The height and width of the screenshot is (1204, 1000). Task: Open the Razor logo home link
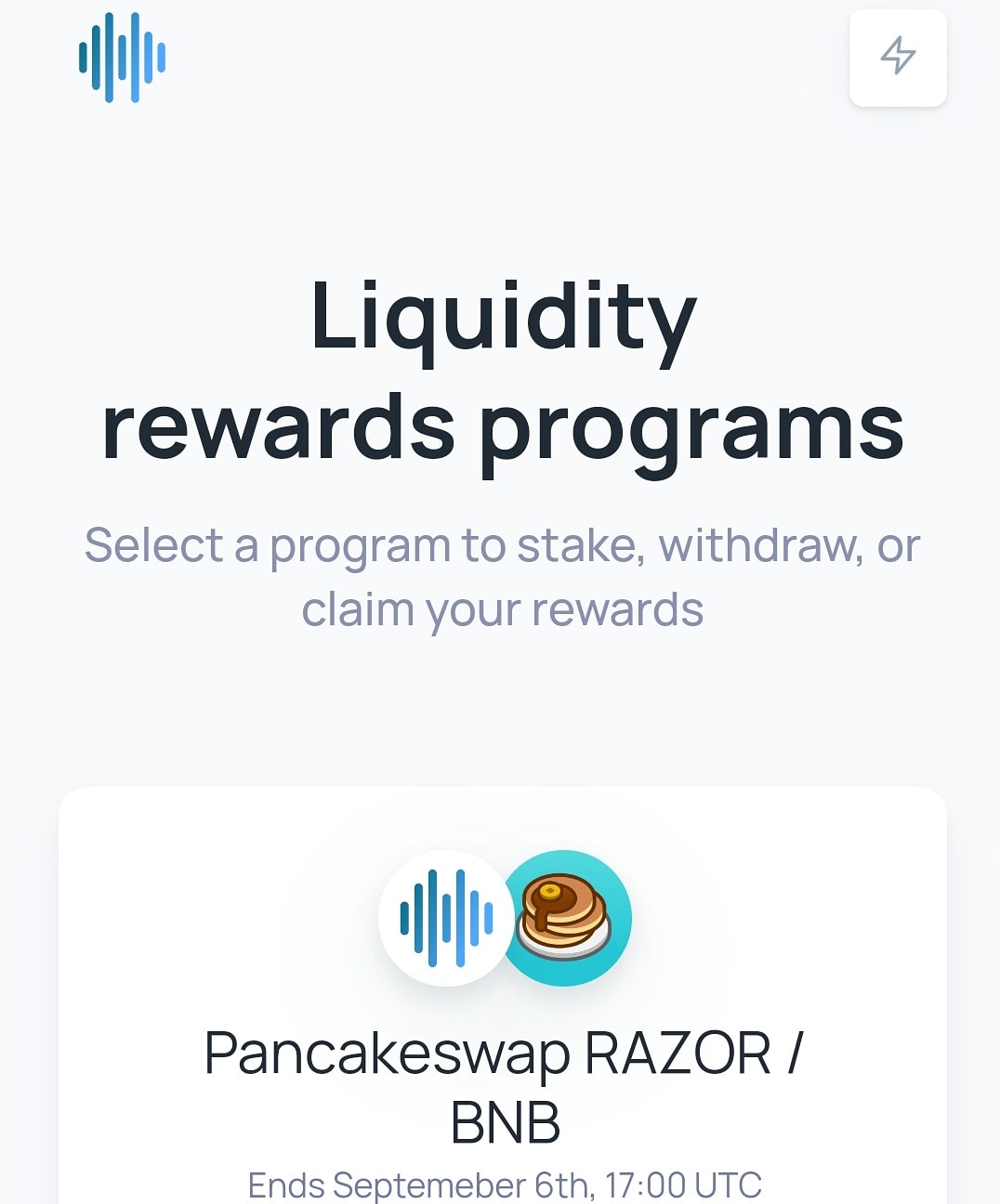(123, 58)
